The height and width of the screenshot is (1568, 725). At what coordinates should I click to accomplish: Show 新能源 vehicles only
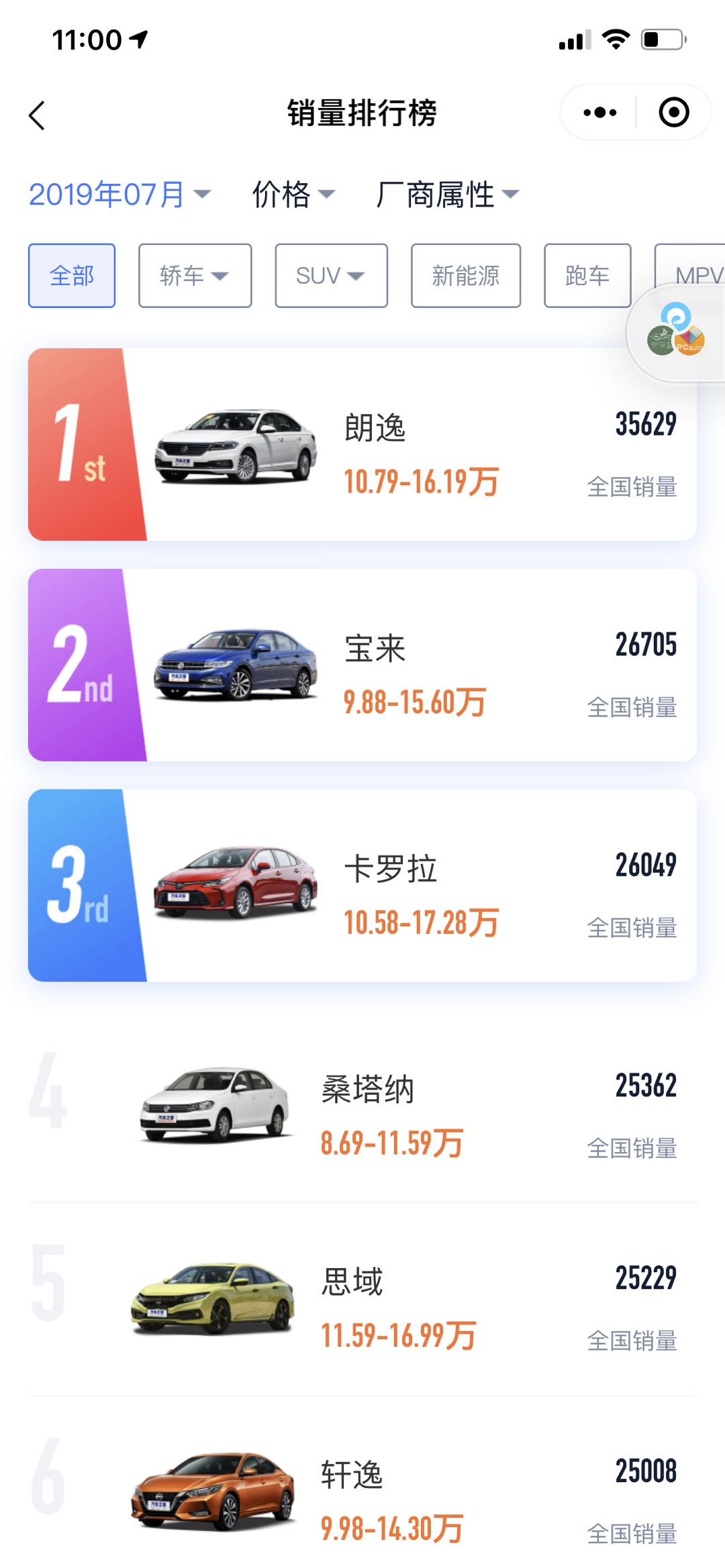click(466, 276)
